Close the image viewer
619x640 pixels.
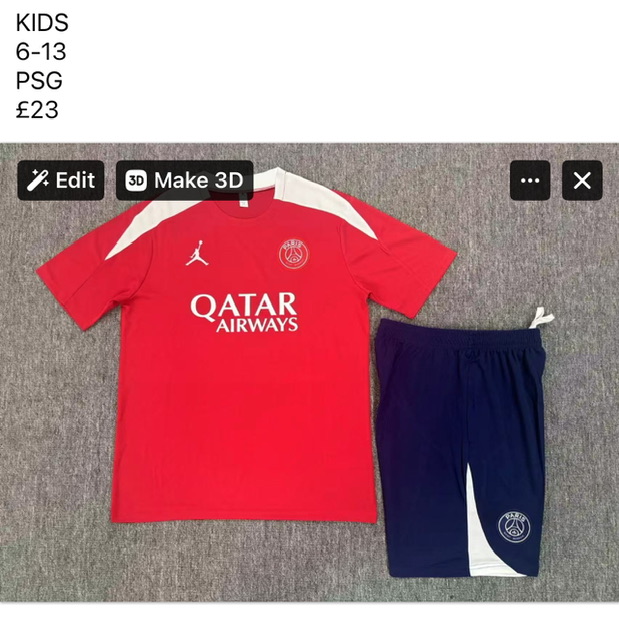582,181
